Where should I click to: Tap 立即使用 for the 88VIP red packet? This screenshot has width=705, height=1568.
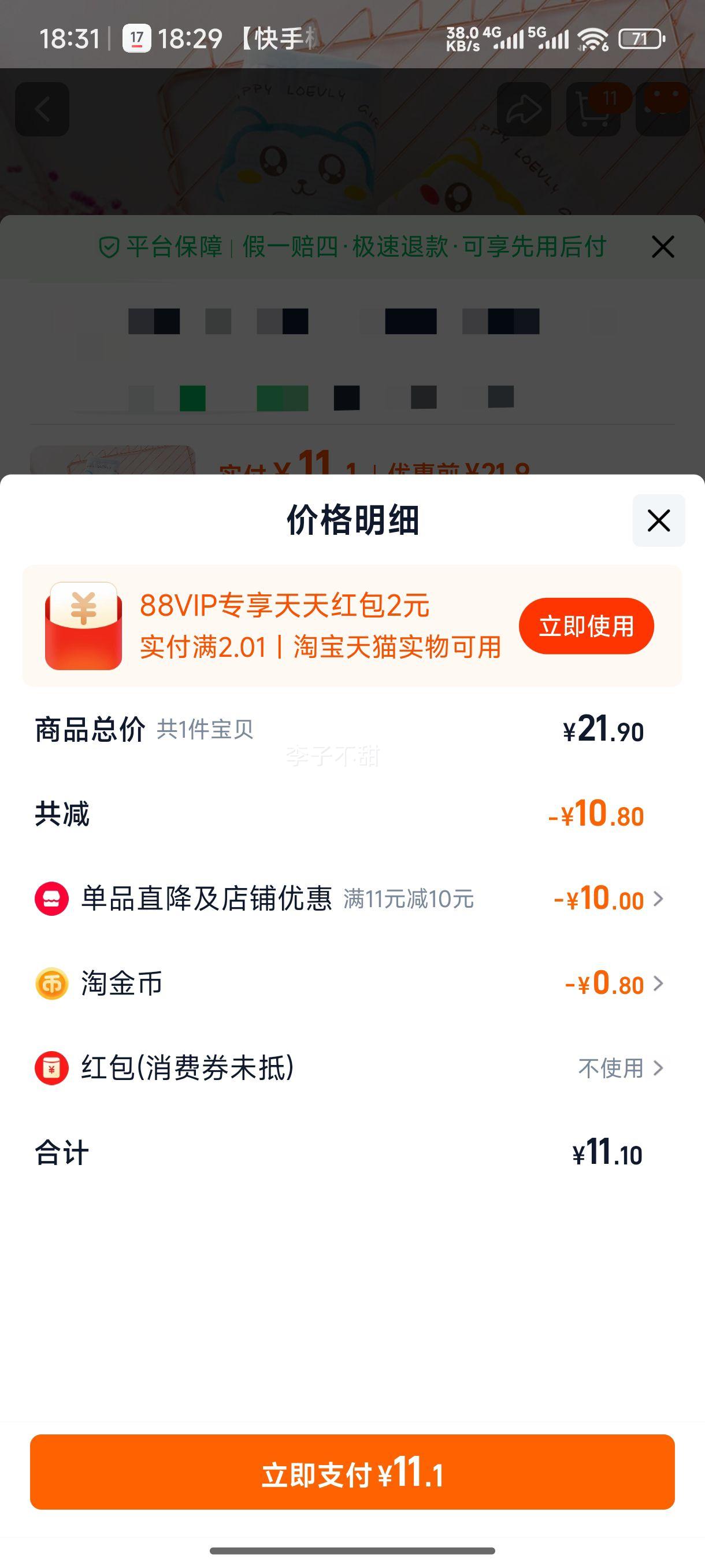tap(586, 626)
